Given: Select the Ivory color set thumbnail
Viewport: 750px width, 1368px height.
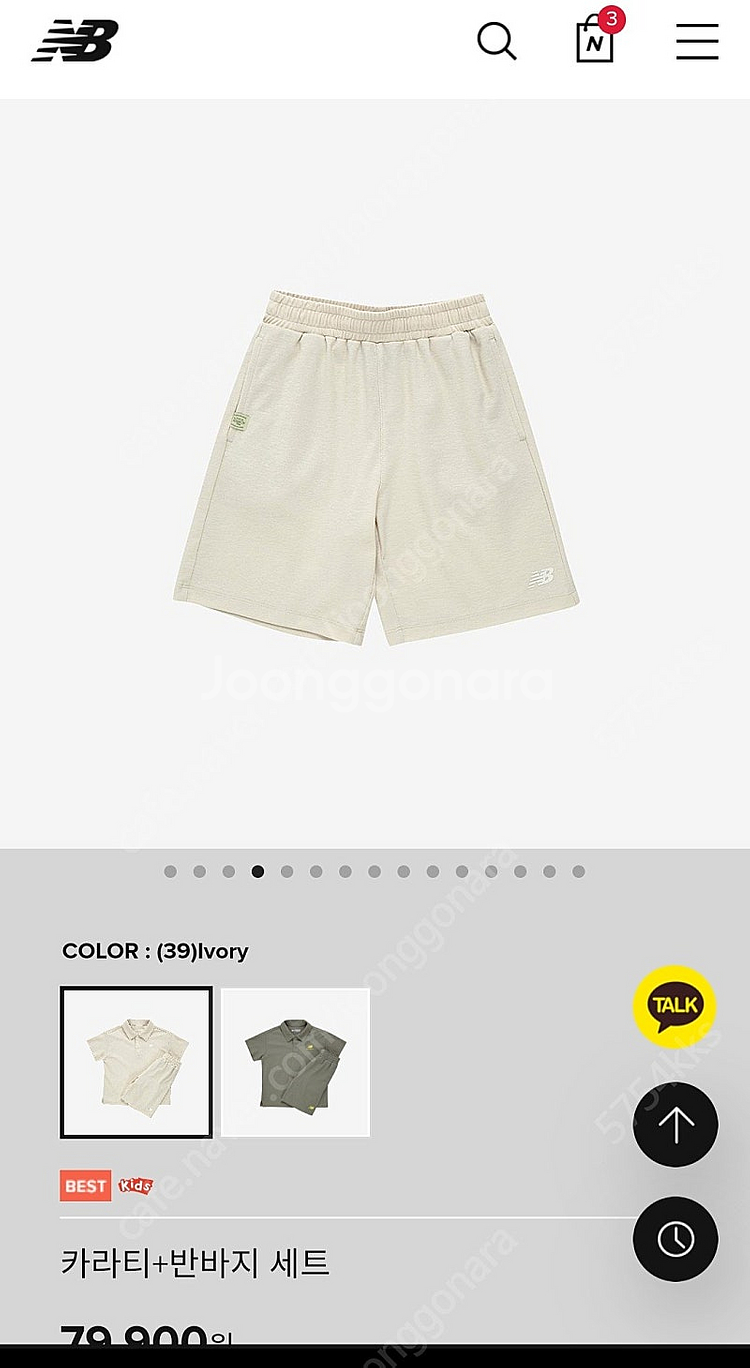Looking at the screenshot, I should pyautogui.click(x=136, y=1062).
